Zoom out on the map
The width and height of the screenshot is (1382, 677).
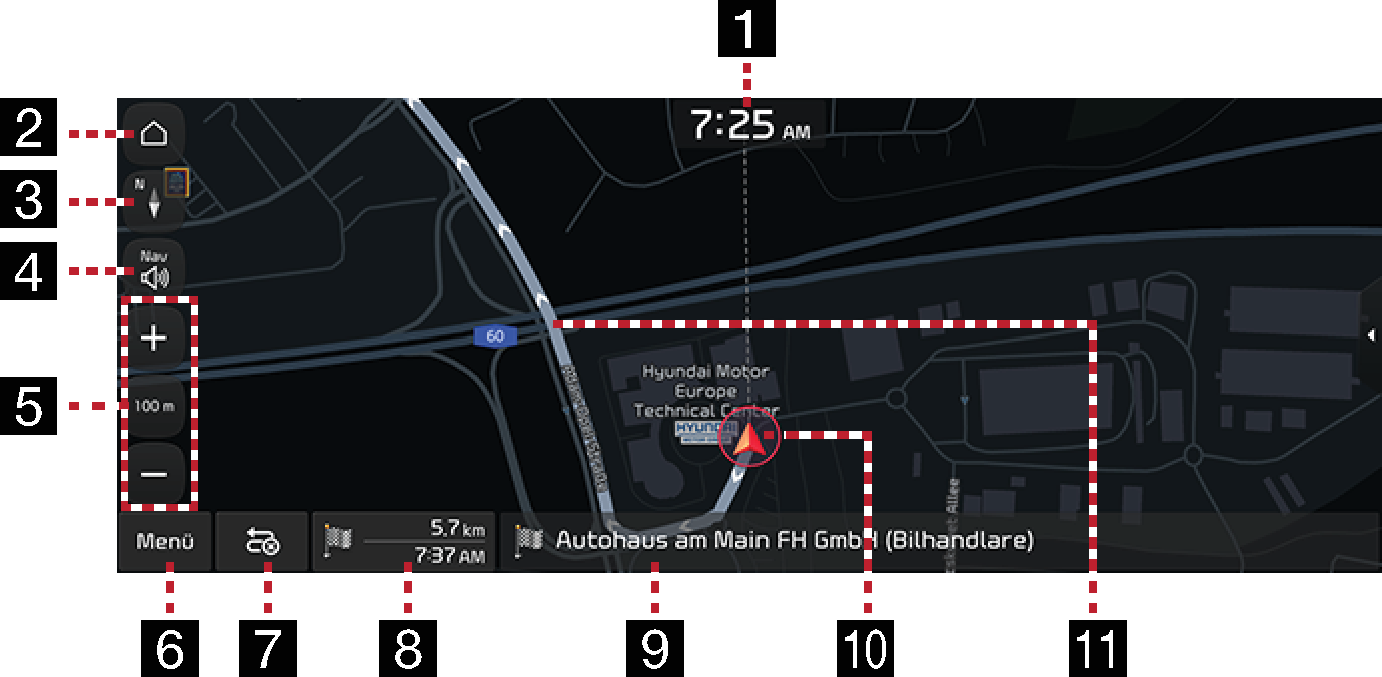pos(154,474)
